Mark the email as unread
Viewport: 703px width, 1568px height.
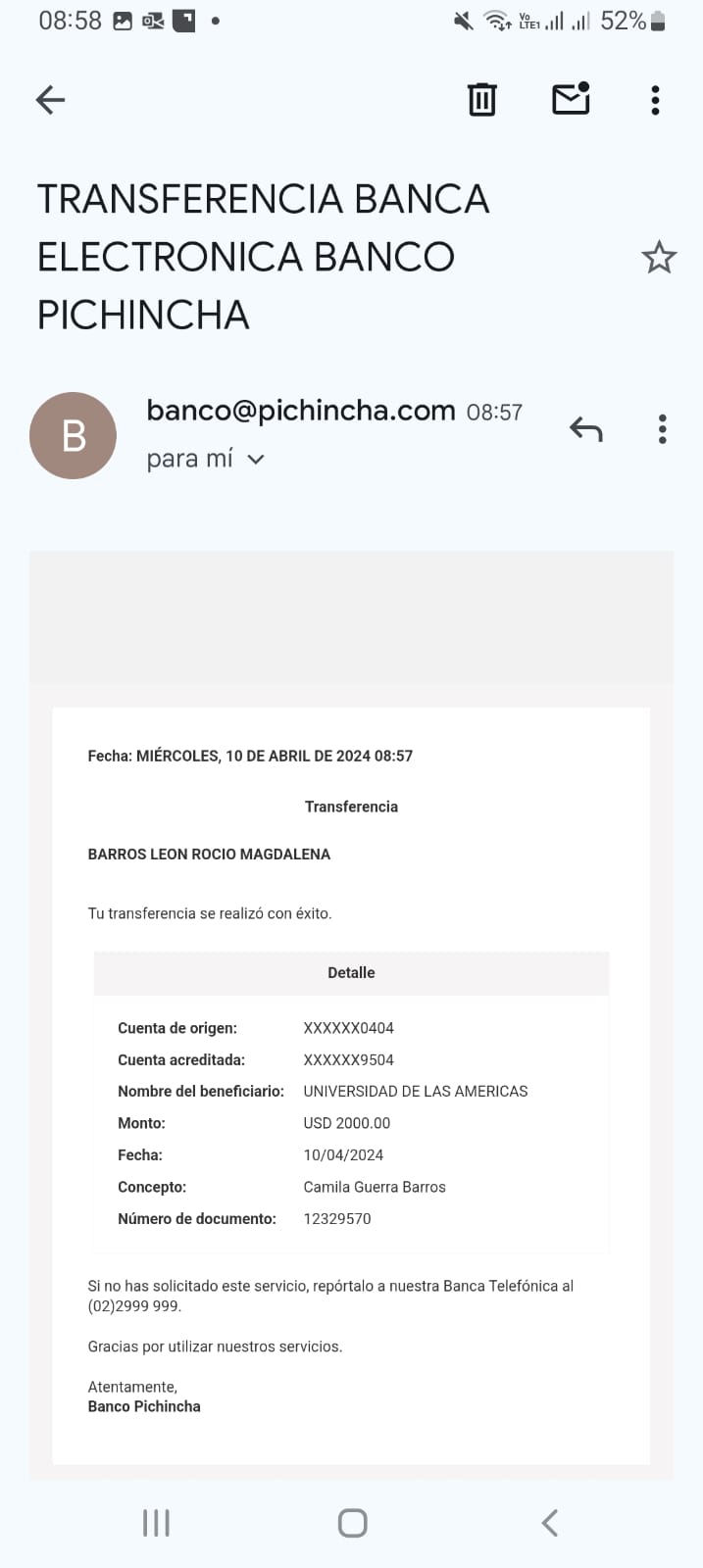point(571,99)
